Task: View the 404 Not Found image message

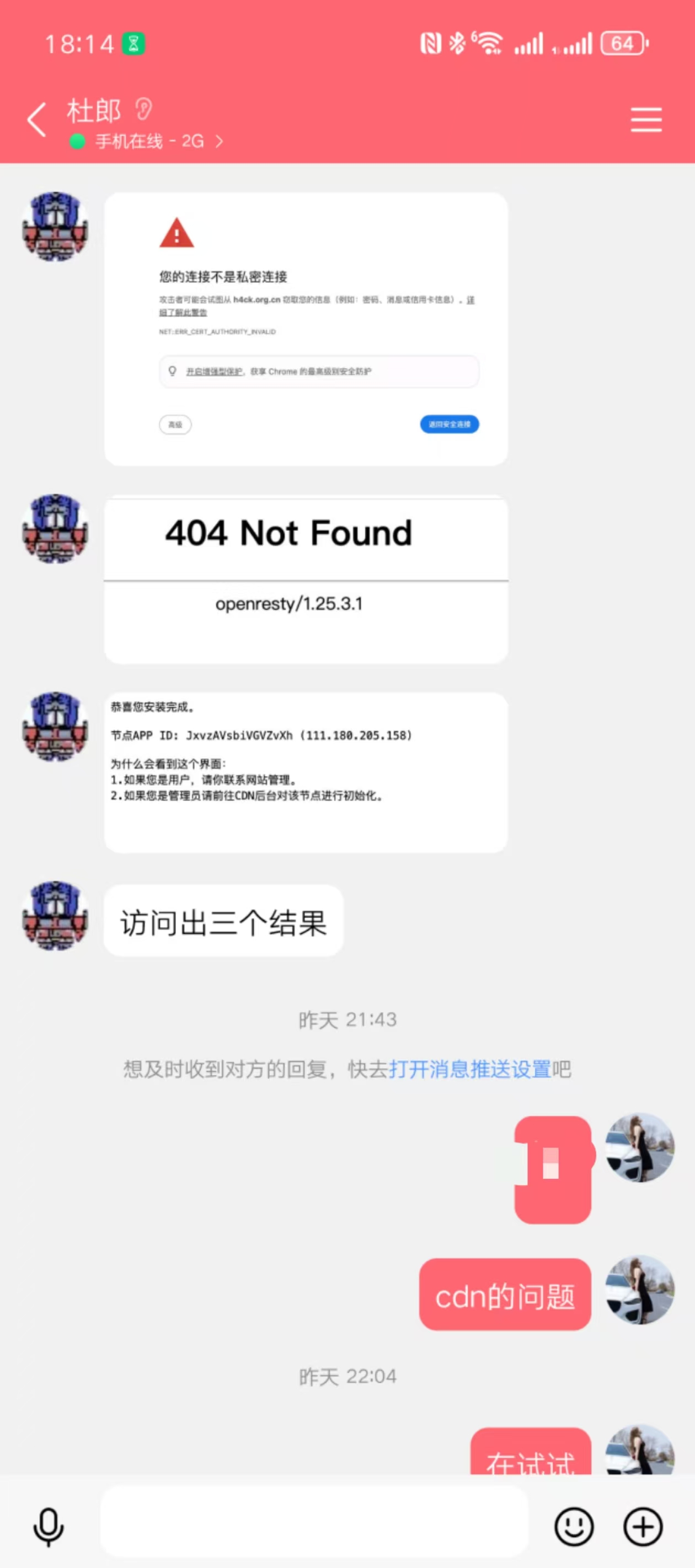Action: [306, 579]
